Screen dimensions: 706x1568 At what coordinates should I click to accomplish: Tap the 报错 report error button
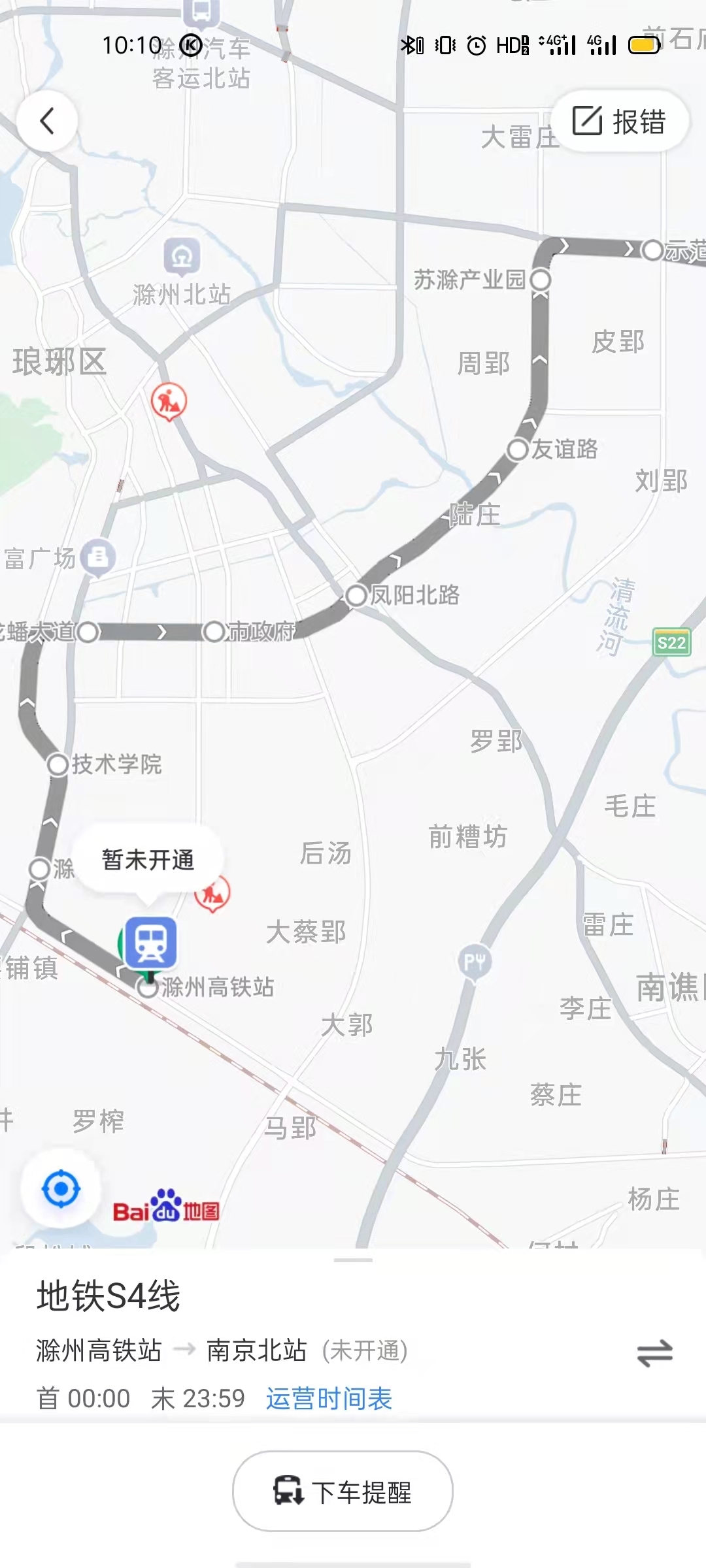tap(620, 122)
